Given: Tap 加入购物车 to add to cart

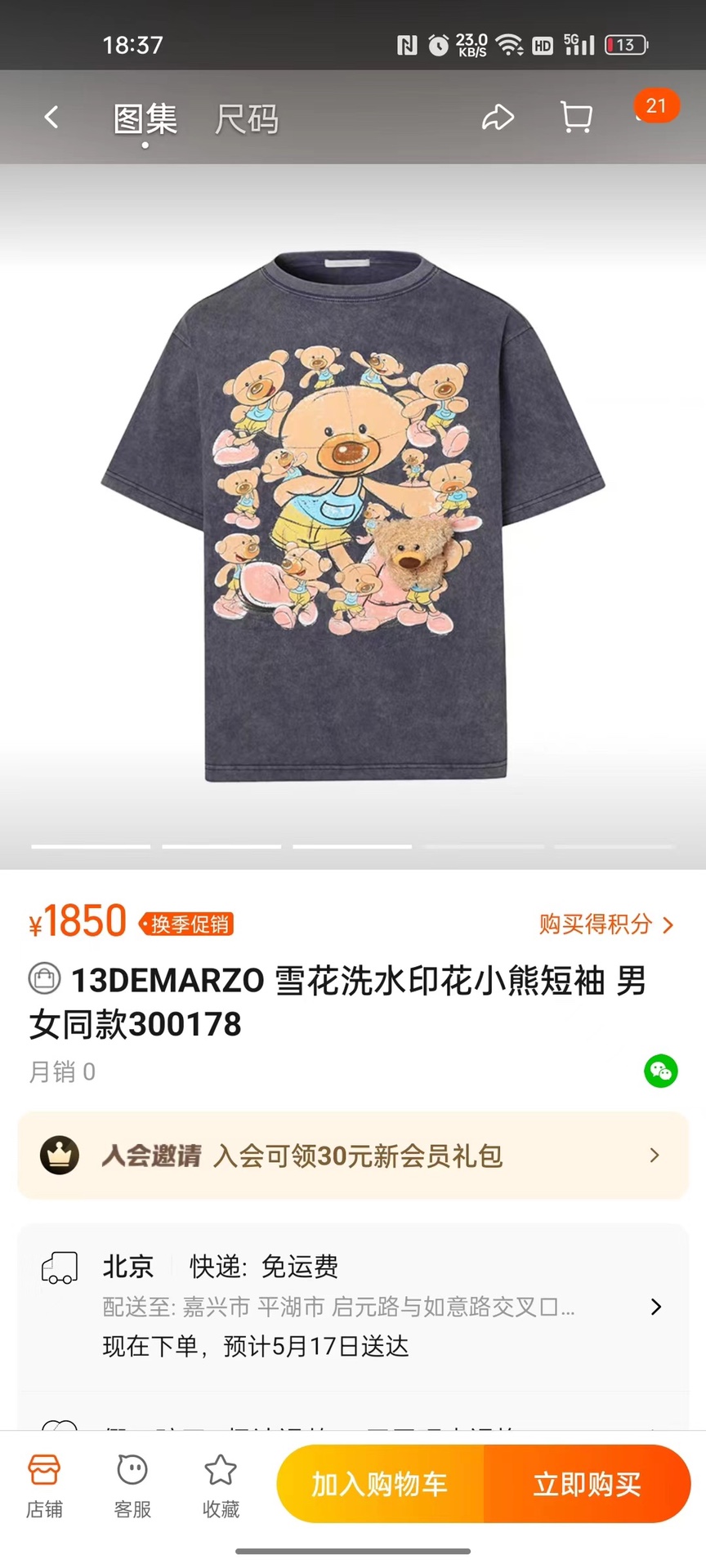Looking at the screenshot, I should point(380,1484).
